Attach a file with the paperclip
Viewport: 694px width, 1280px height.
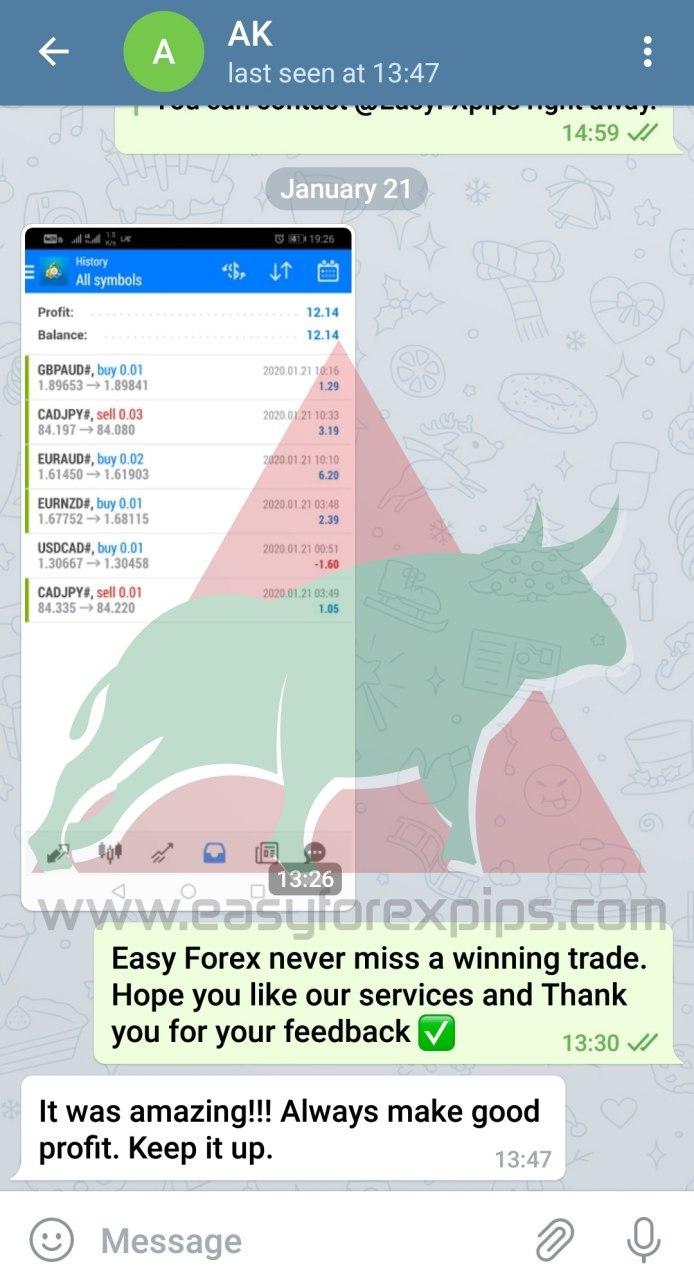[555, 1240]
